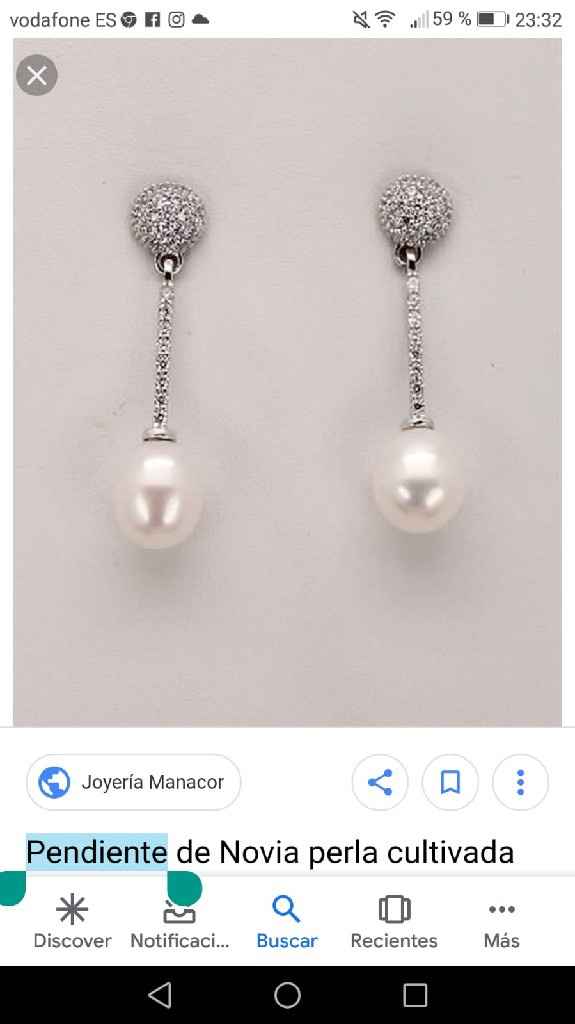Open the Notificaciones tab
This screenshot has width=575, height=1024.
pyautogui.click(x=180, y=922)
